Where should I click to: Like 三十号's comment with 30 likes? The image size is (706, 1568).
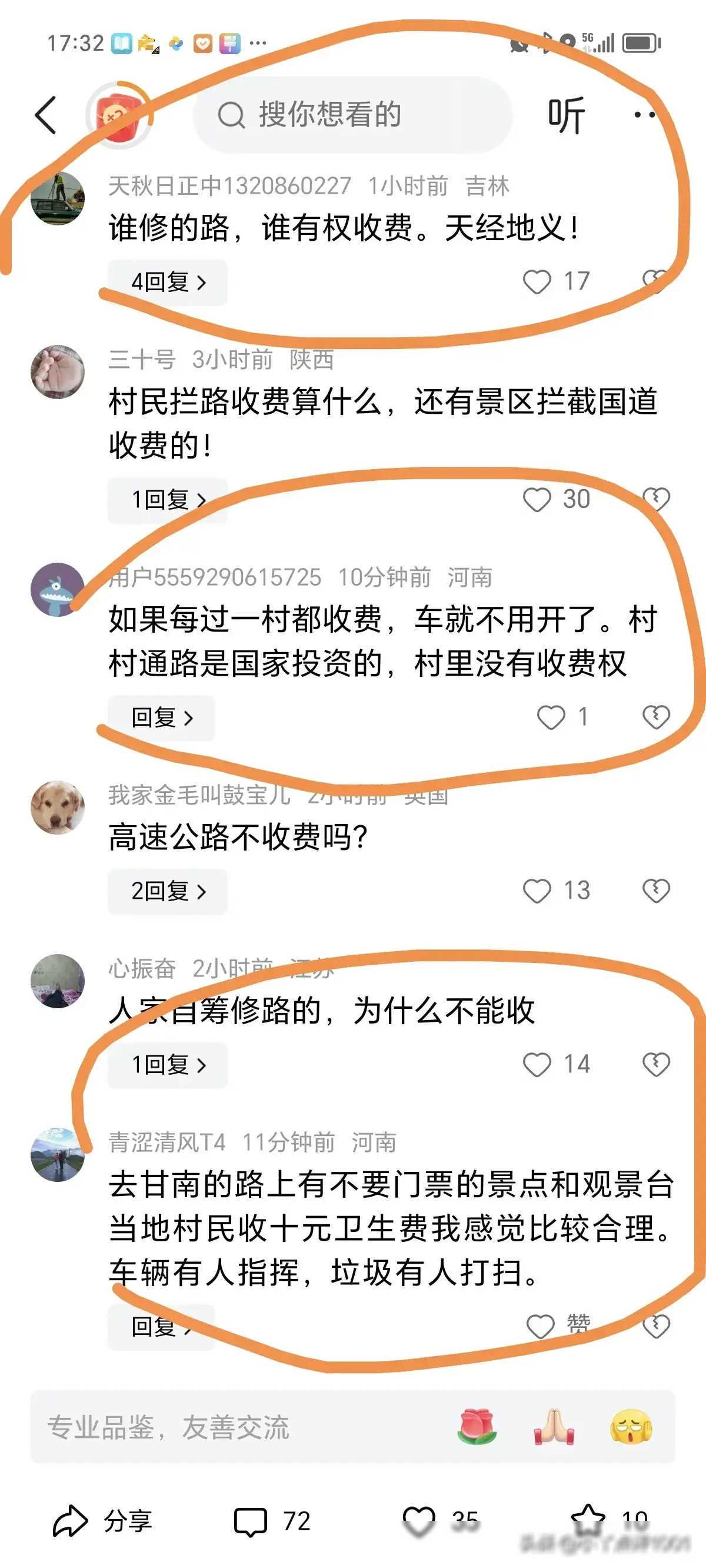(537, 500)
